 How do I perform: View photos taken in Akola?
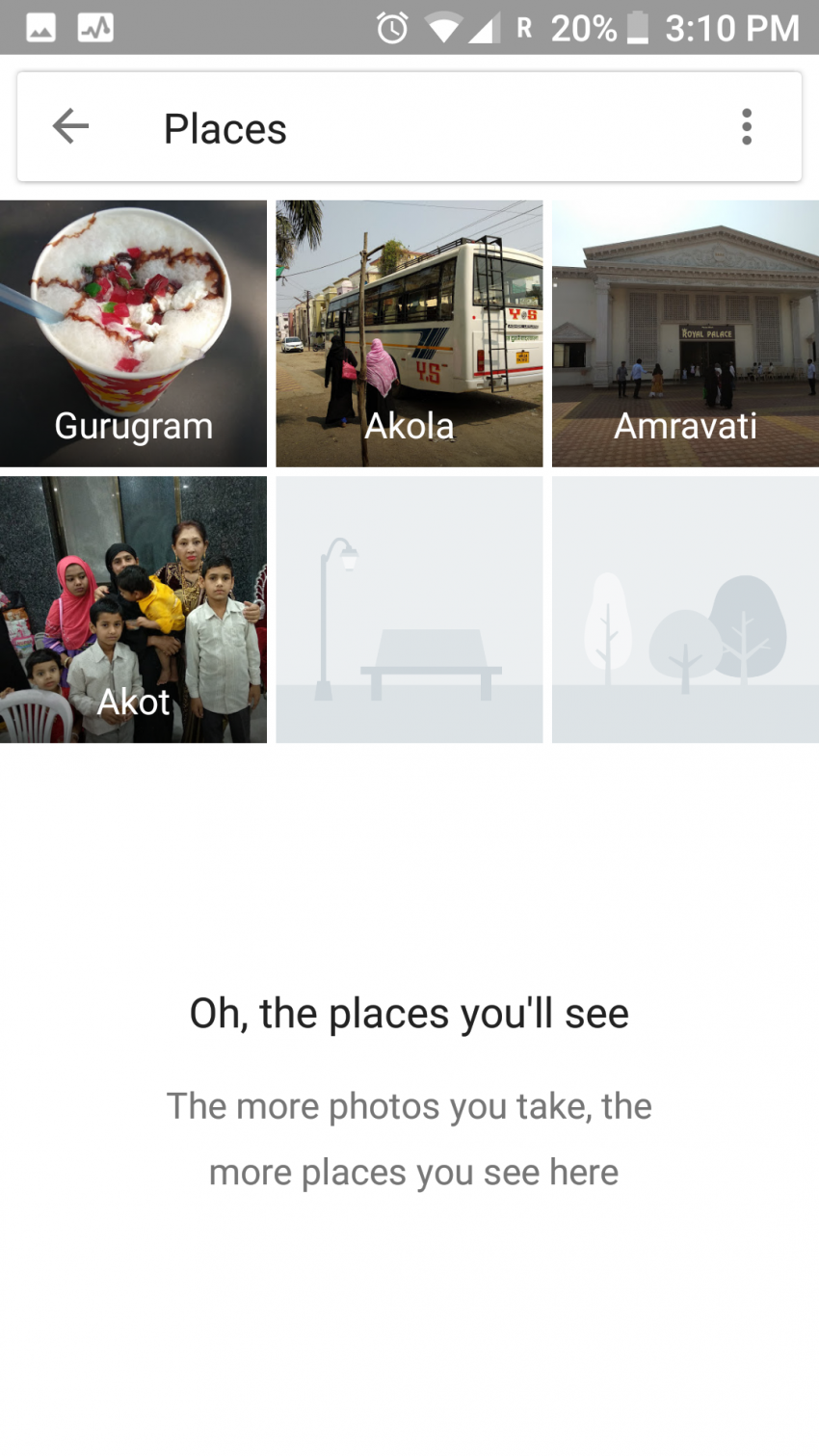click(409, 333)
